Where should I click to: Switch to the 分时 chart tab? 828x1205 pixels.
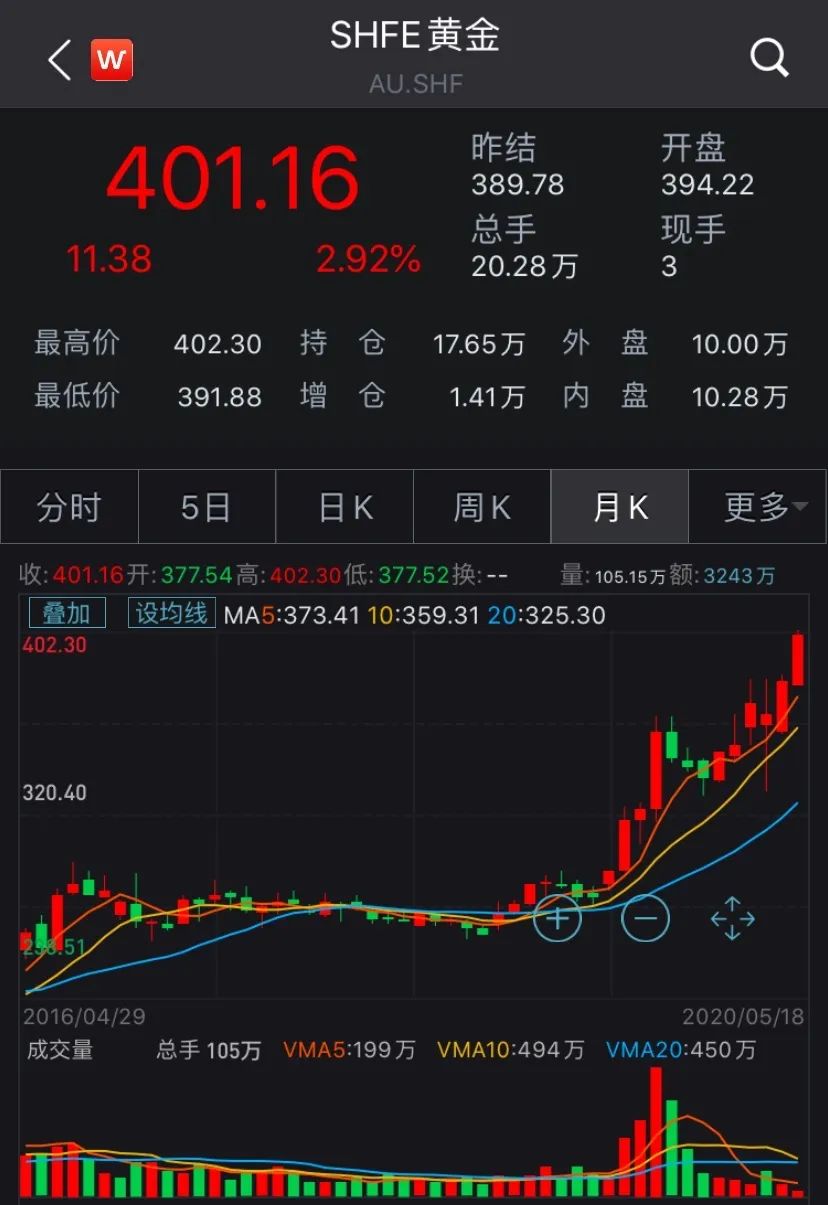69,507
